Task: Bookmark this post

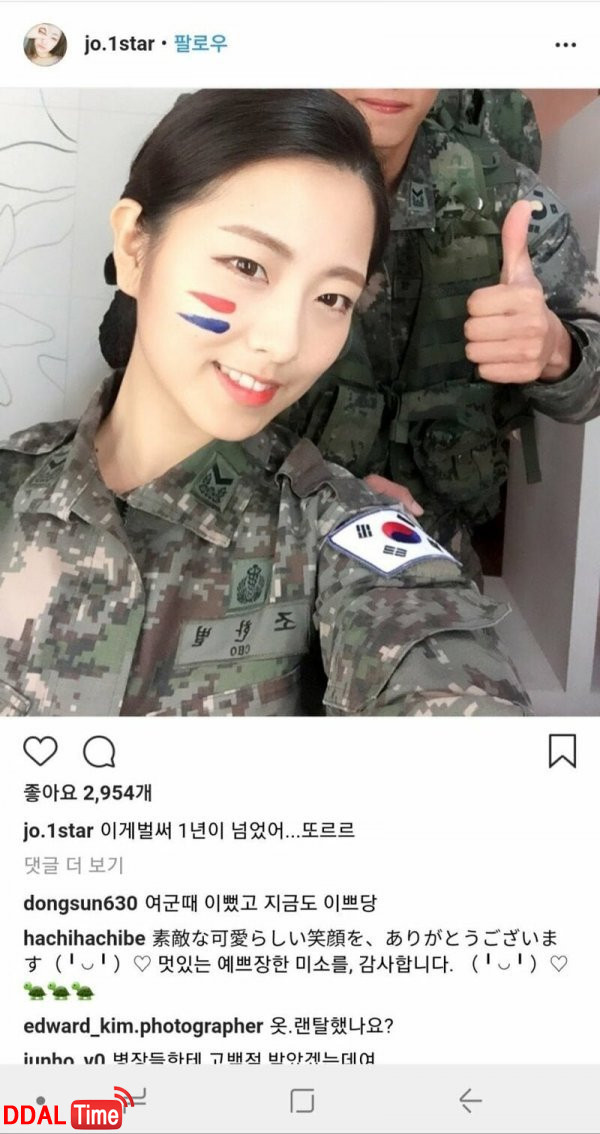Action: tap(562, 751)
